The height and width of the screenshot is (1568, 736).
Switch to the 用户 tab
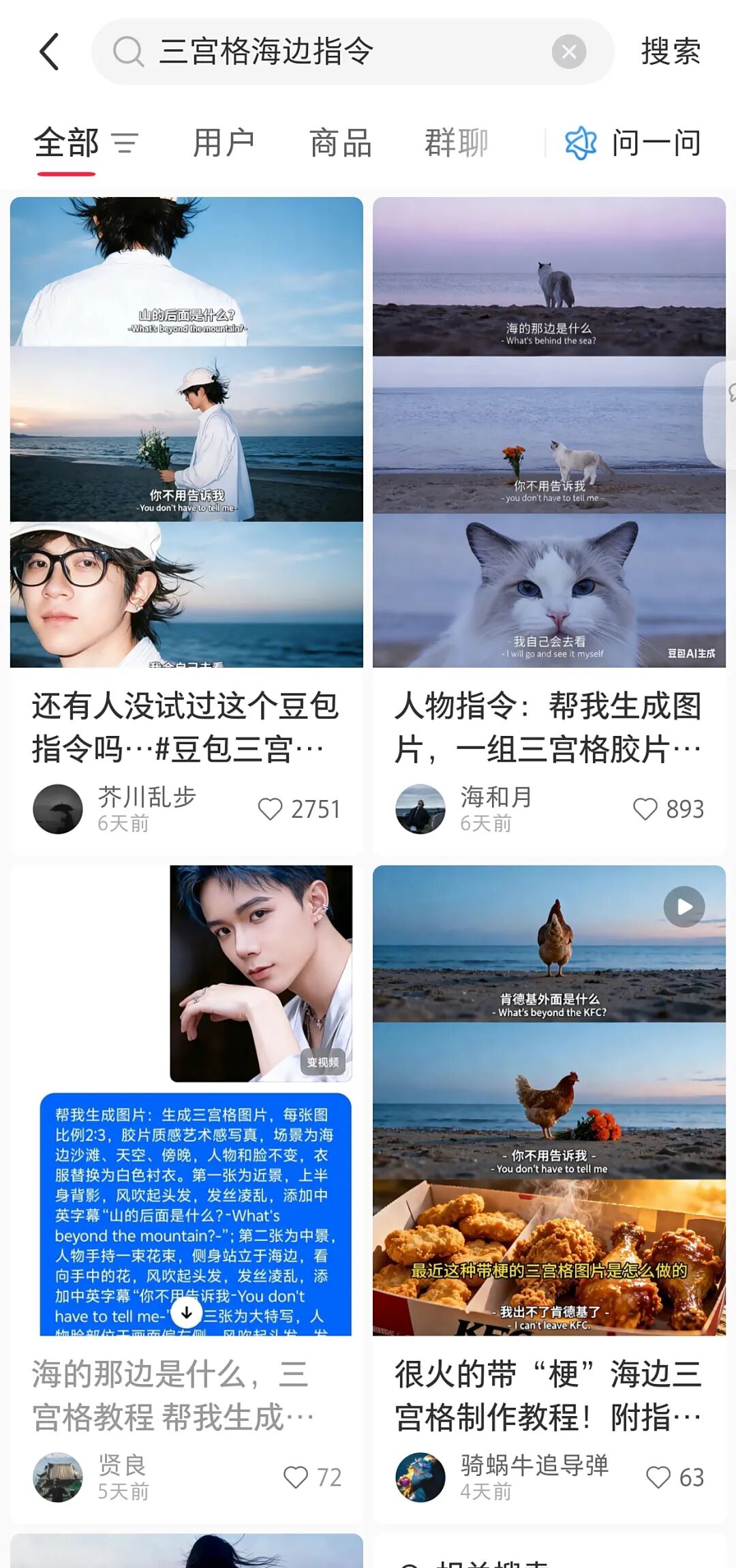pyautogui.click(x=224, y=142)
